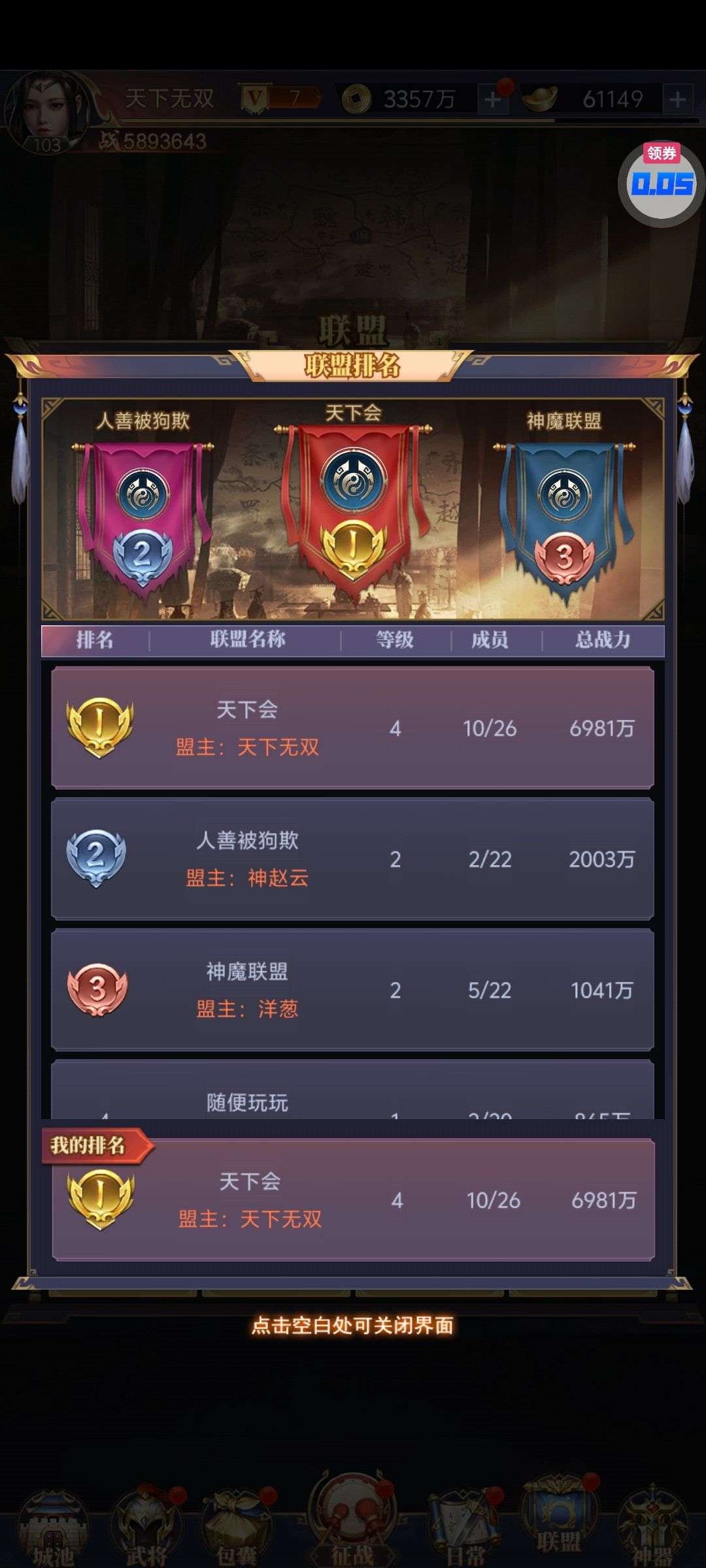The width and height of the screenshot is (706, 1568).
Task: Tap the 神魔联盟 third-place blue banner
Action: [x=563, y=516]
